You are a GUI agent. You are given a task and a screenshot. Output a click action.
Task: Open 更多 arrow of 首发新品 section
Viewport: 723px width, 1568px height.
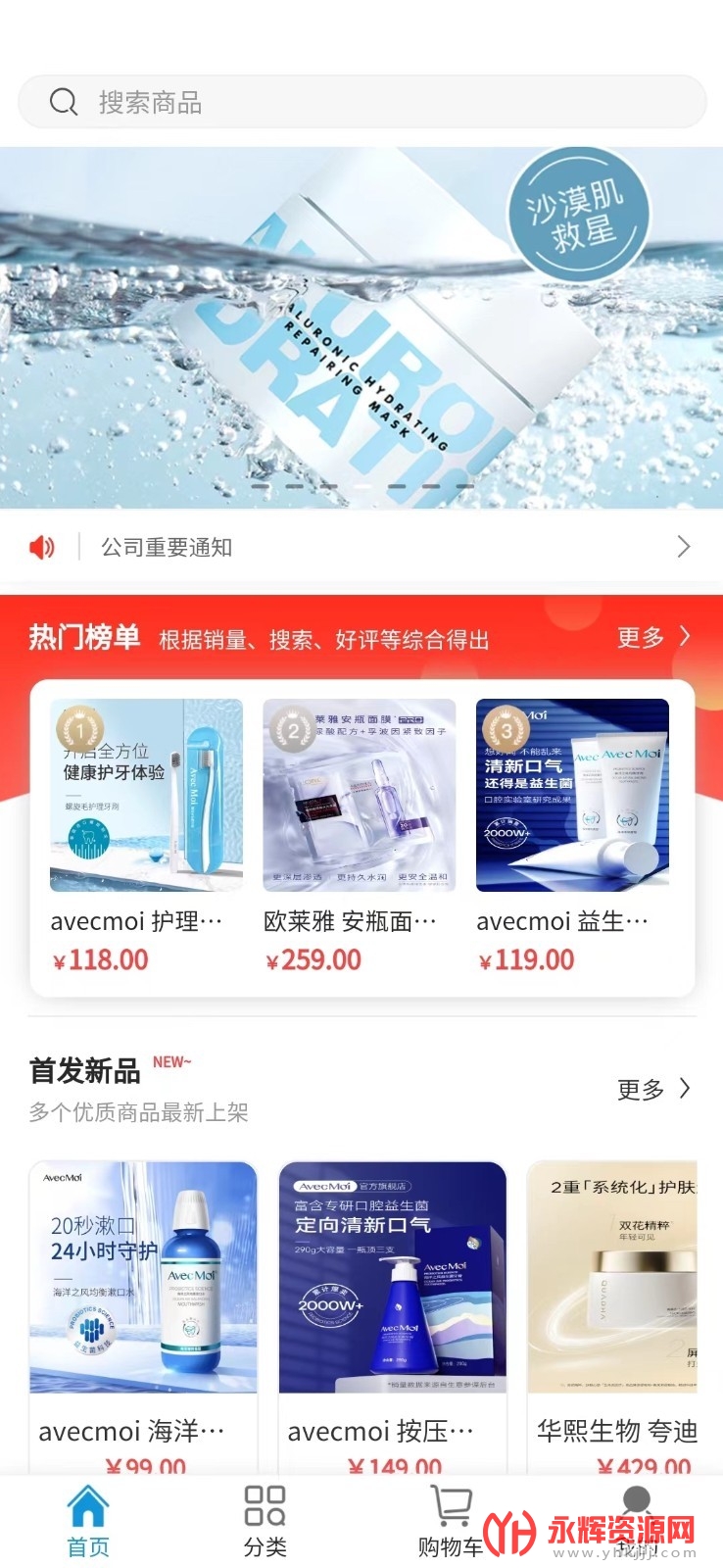pos(683,1089)
